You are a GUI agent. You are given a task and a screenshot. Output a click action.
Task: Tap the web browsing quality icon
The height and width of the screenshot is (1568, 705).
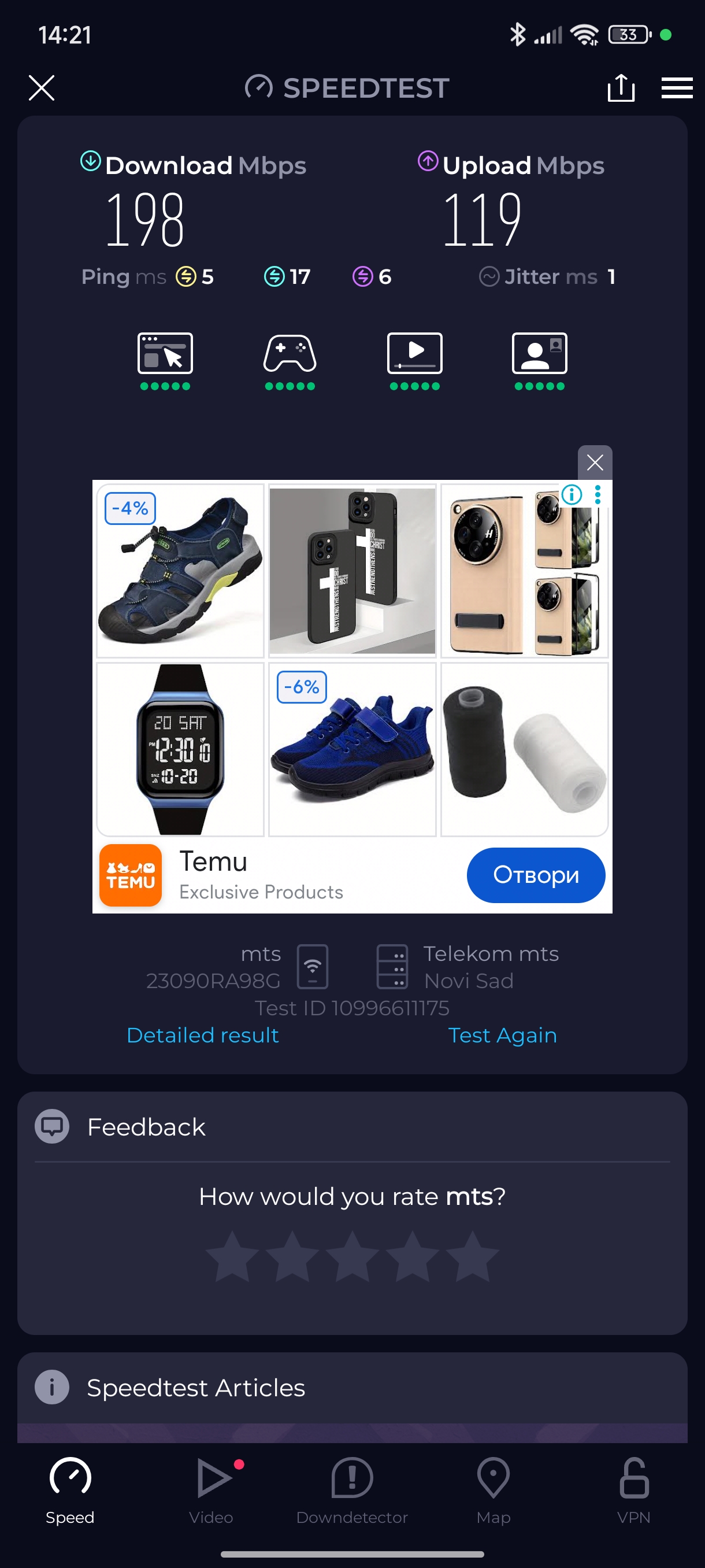165,354
